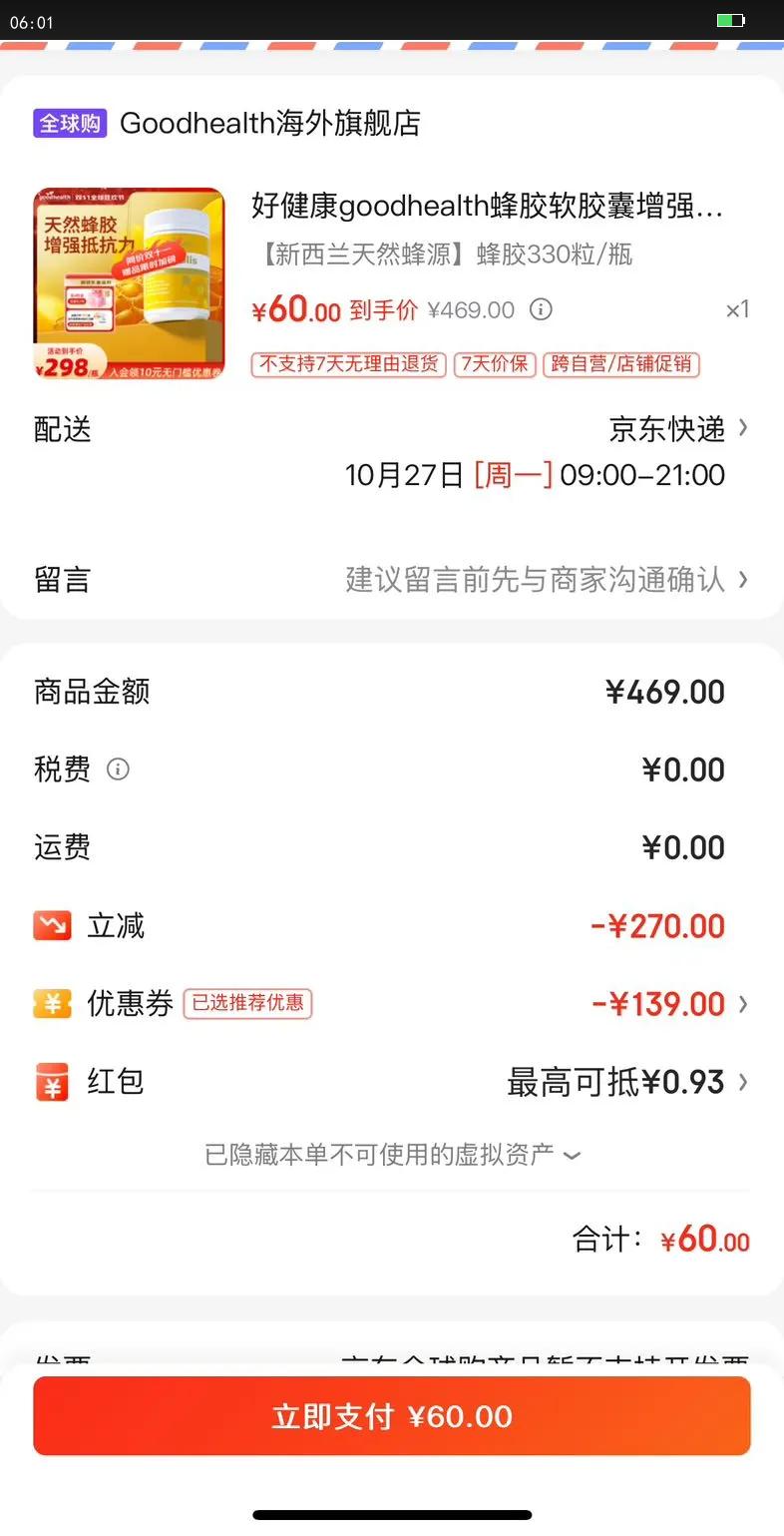Tap 立即支付 ¥60.00 to pay now
The width and height of the screenshot is (784, 1536).
point(391,1415)
